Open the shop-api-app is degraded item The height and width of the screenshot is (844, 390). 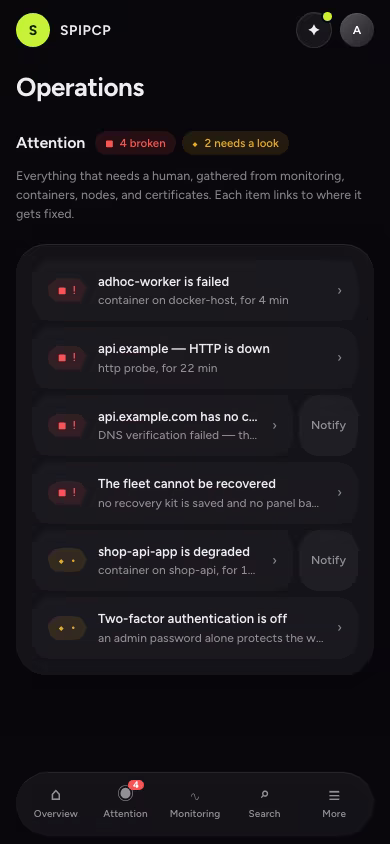[163, 560]
